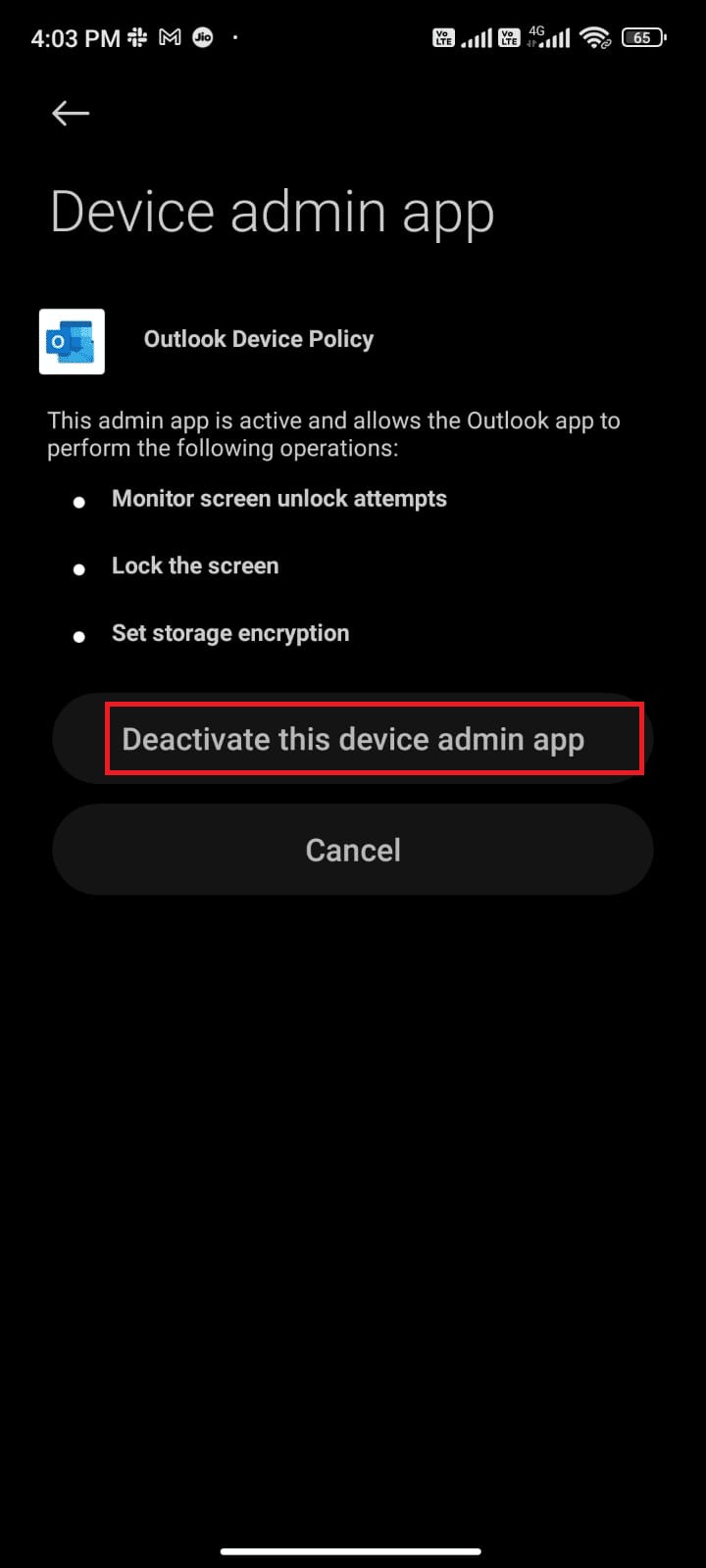Tap the gesture navigation bar at bottom
The width and height of the screenshot is (706, 1568).
pyautogui.click(x=353, y=1551)
